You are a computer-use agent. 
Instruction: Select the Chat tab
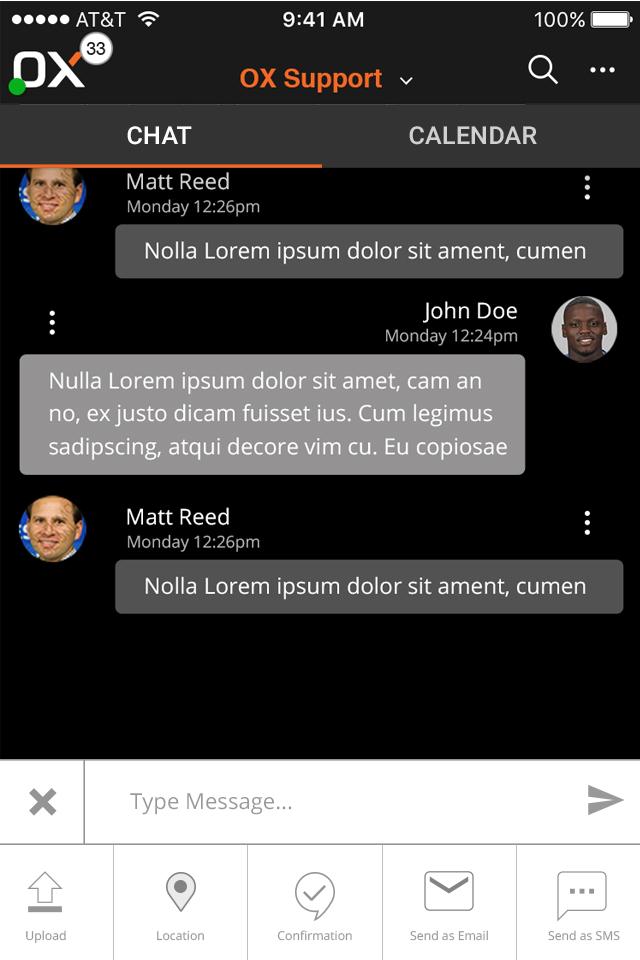[159, 136]
